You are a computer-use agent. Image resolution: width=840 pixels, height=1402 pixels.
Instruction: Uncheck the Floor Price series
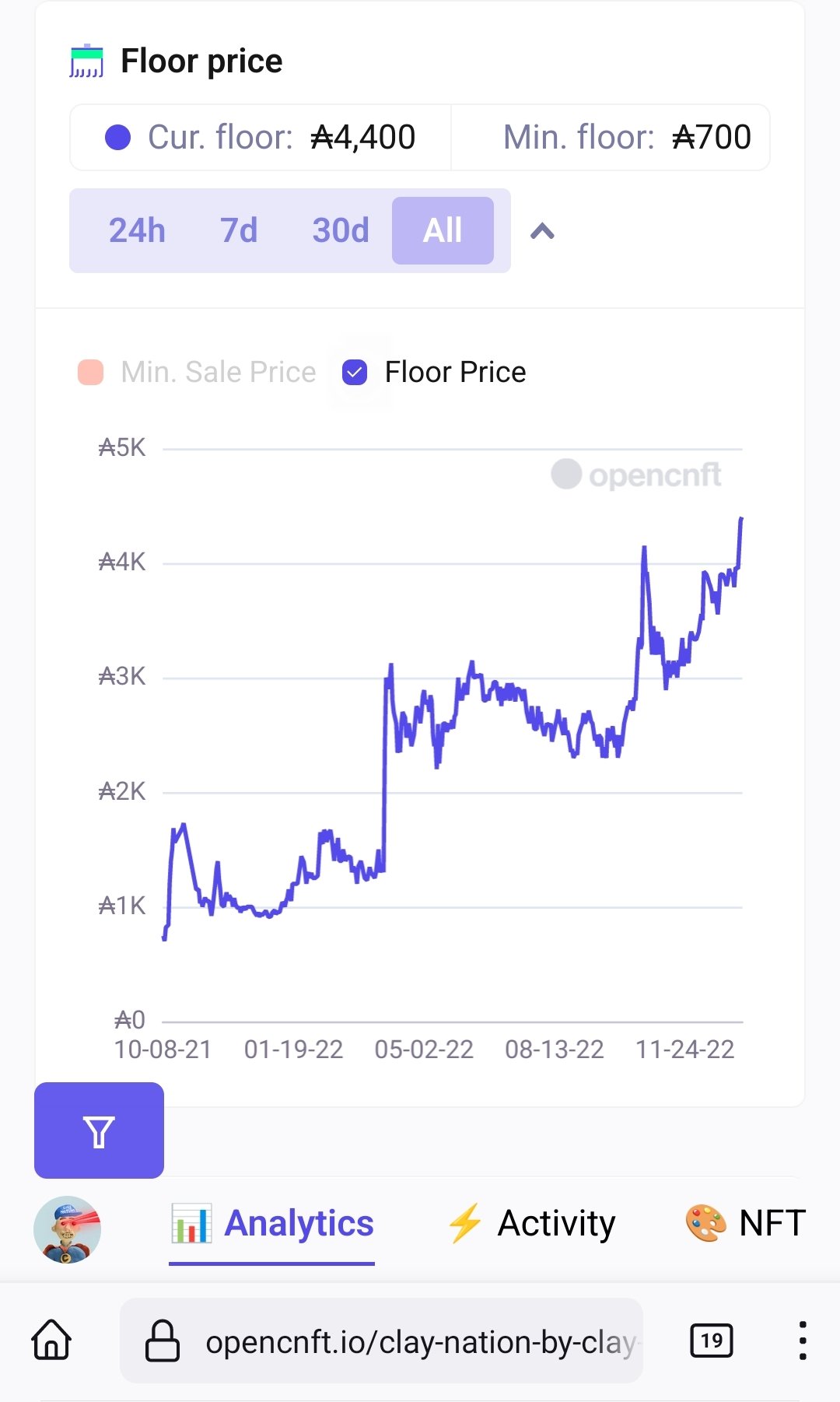[355, 373]
